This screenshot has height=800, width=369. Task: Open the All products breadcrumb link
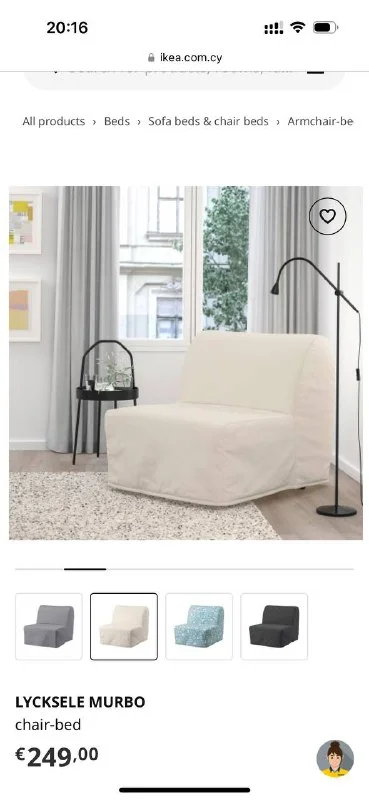54,121
